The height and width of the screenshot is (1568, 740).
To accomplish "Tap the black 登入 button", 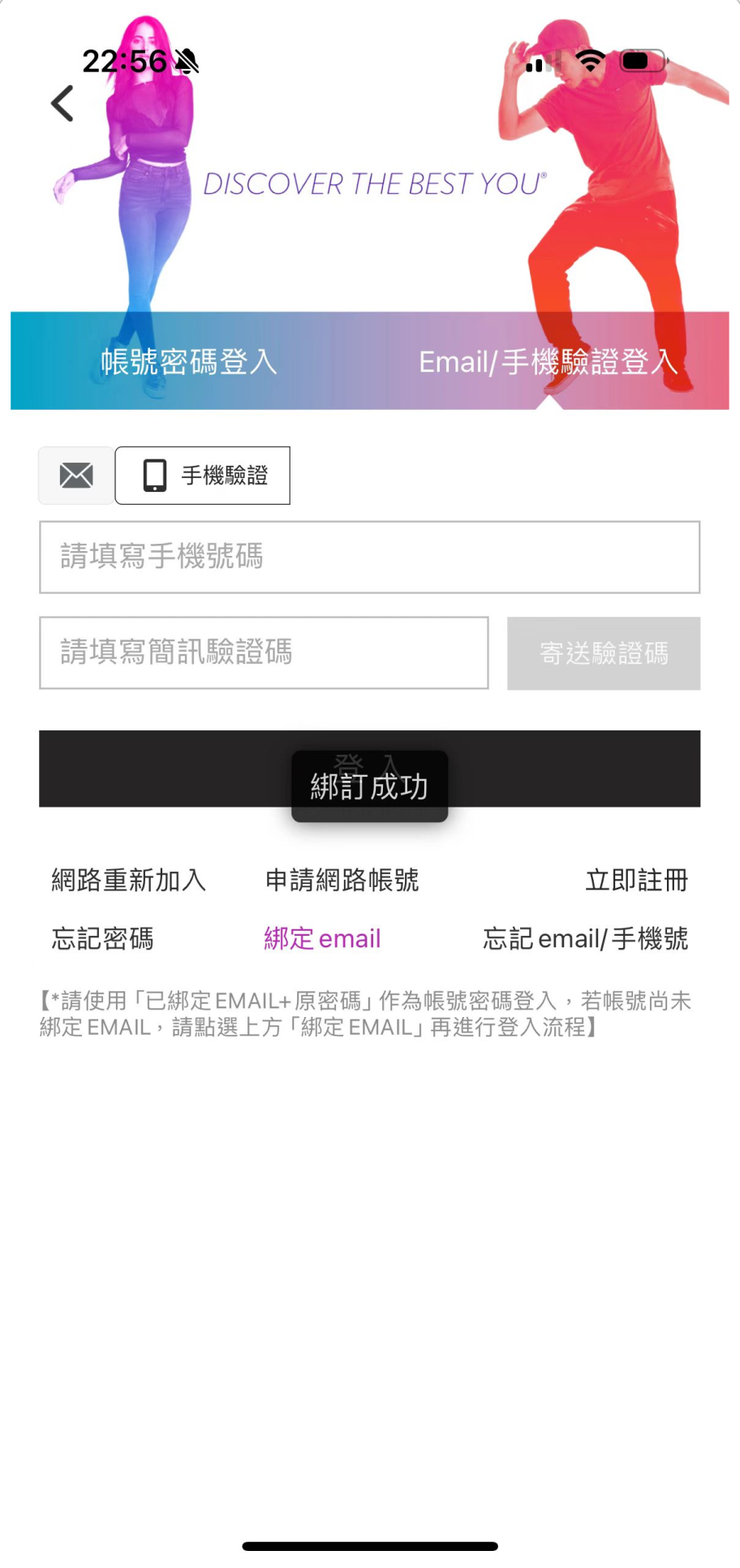I will (370, 769).
